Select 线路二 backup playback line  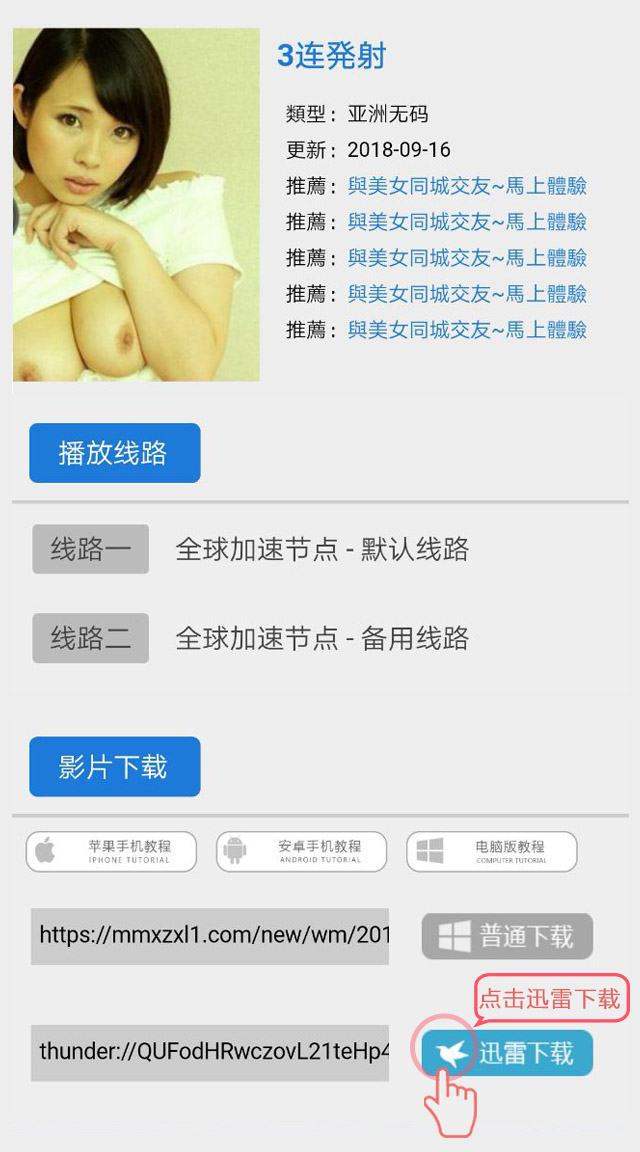(90, 638)
